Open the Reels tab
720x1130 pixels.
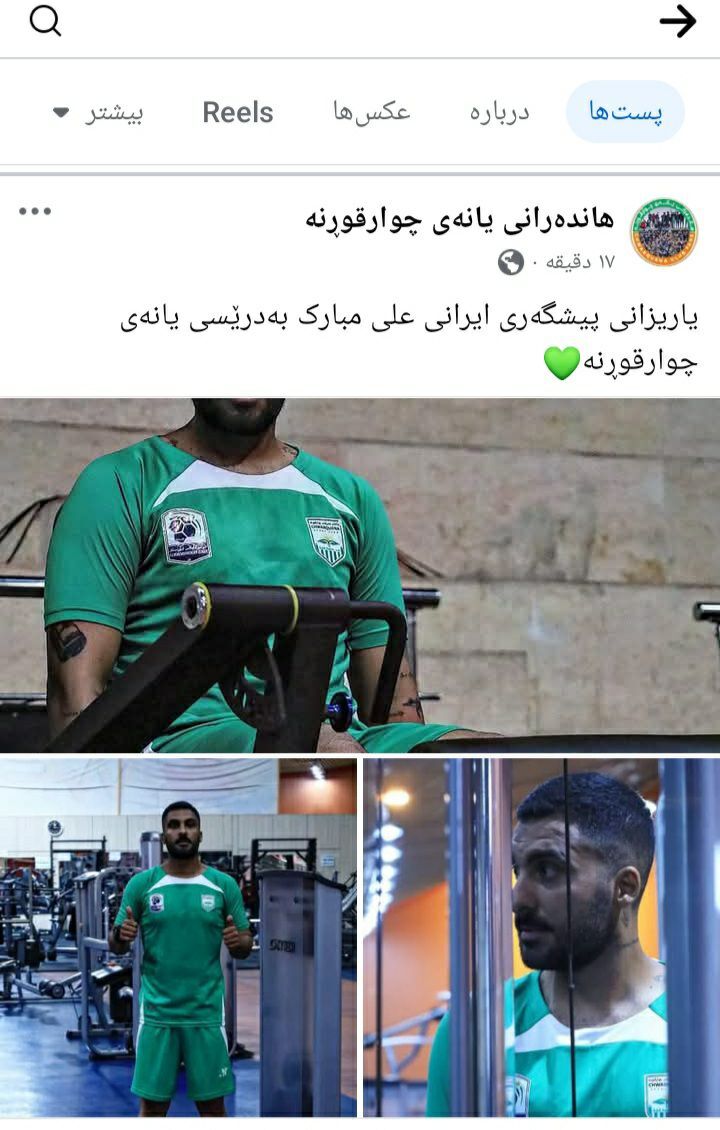(238, 112)
